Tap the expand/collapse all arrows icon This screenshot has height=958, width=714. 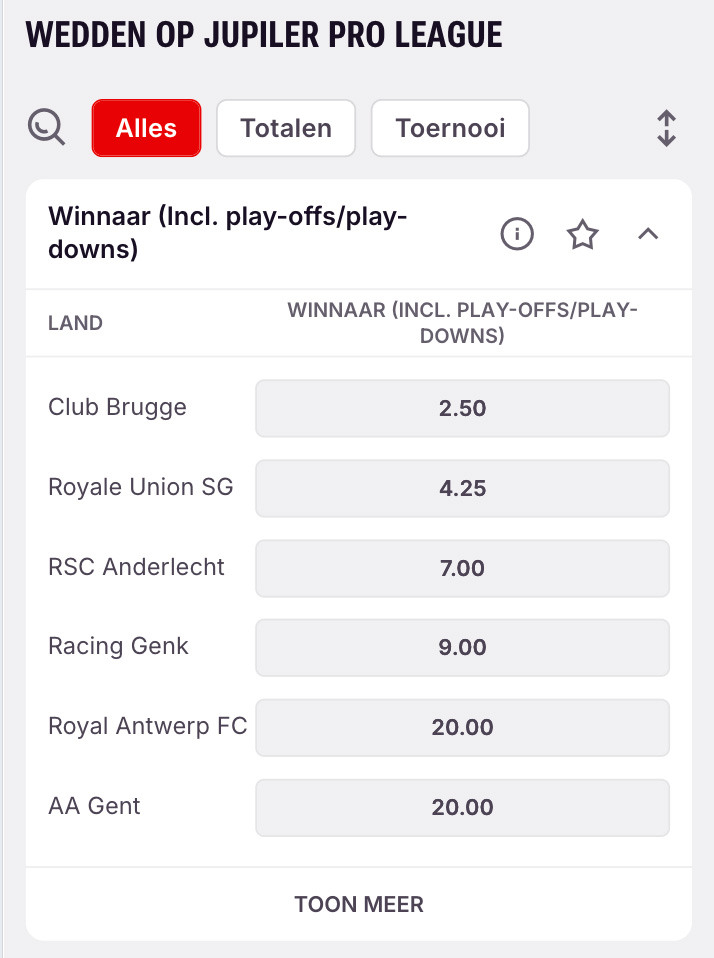coord(667,128)
